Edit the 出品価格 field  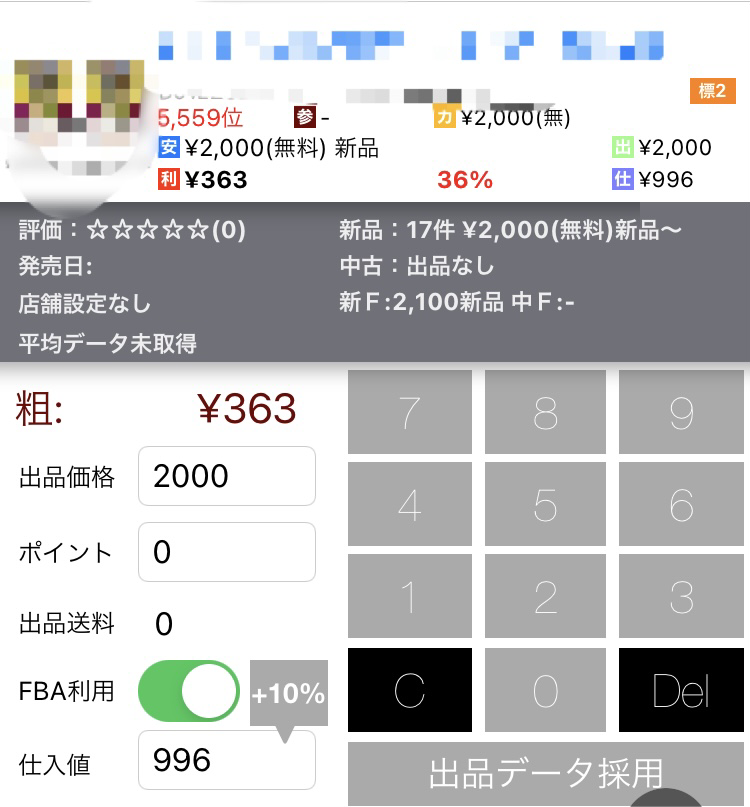(226, 476)
